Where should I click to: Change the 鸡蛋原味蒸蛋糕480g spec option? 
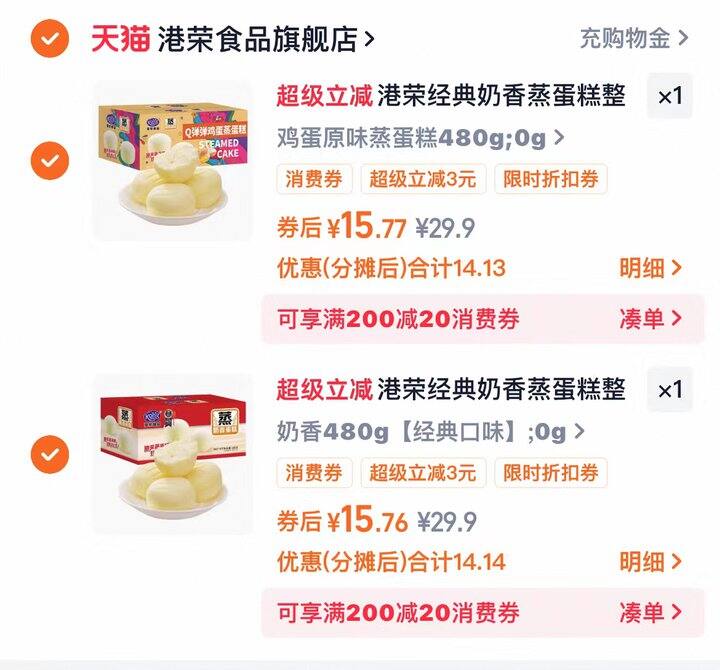coord(420,138)
